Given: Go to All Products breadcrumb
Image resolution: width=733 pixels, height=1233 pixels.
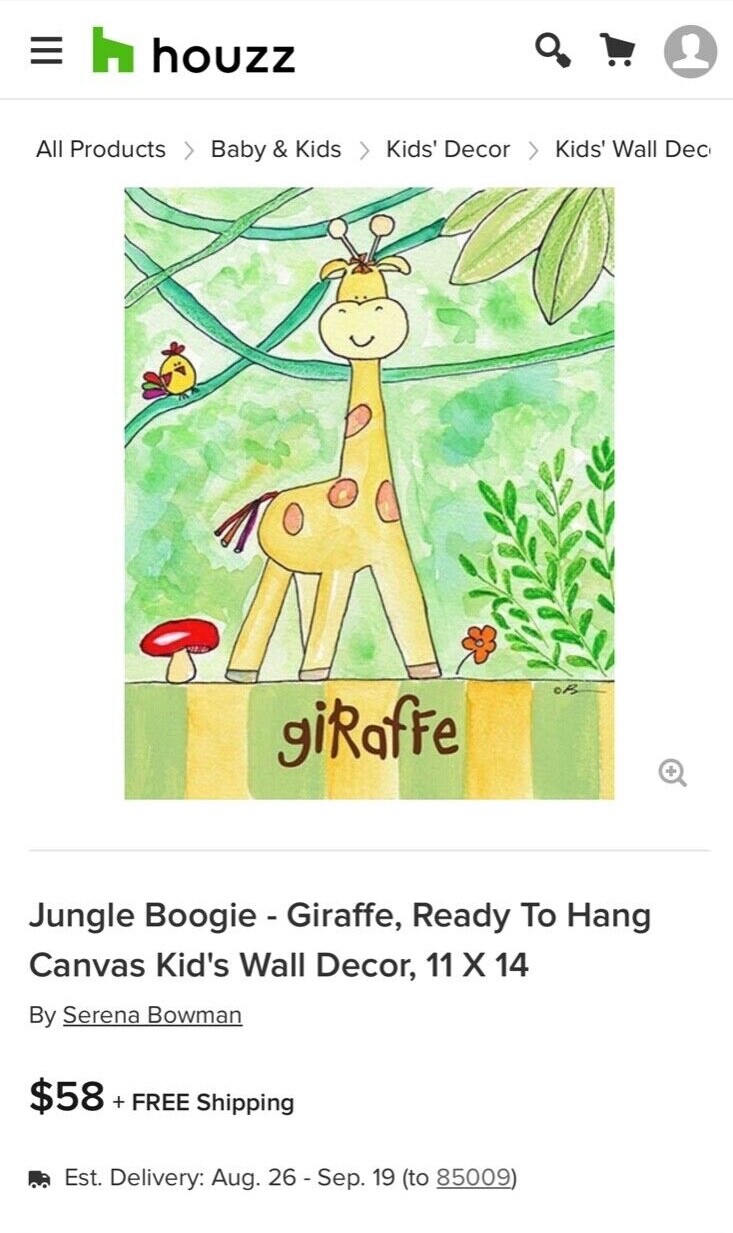Looking at the screenshot, I should [101, 149].
